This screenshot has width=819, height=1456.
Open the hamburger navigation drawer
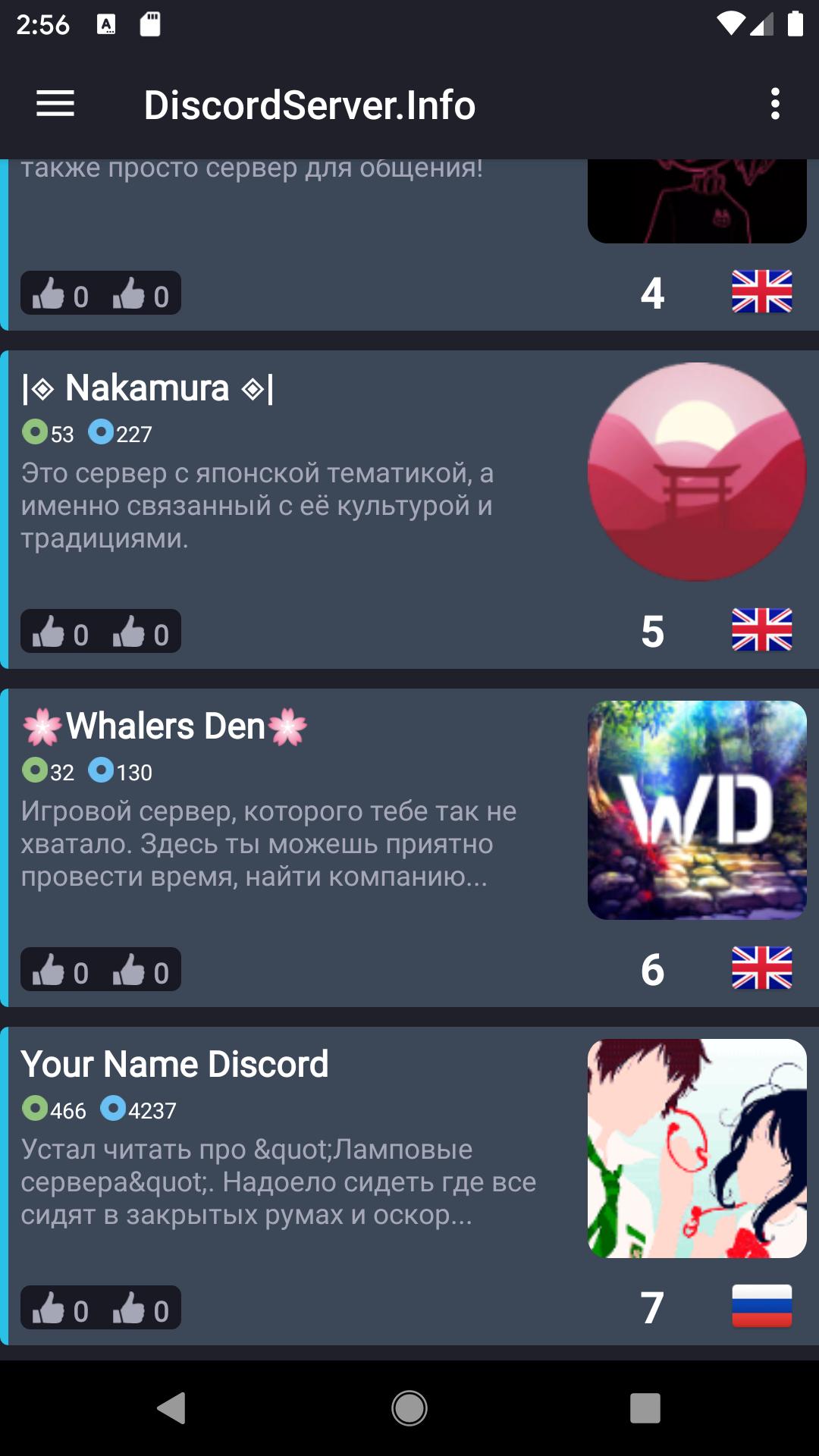tap(55, 104)
